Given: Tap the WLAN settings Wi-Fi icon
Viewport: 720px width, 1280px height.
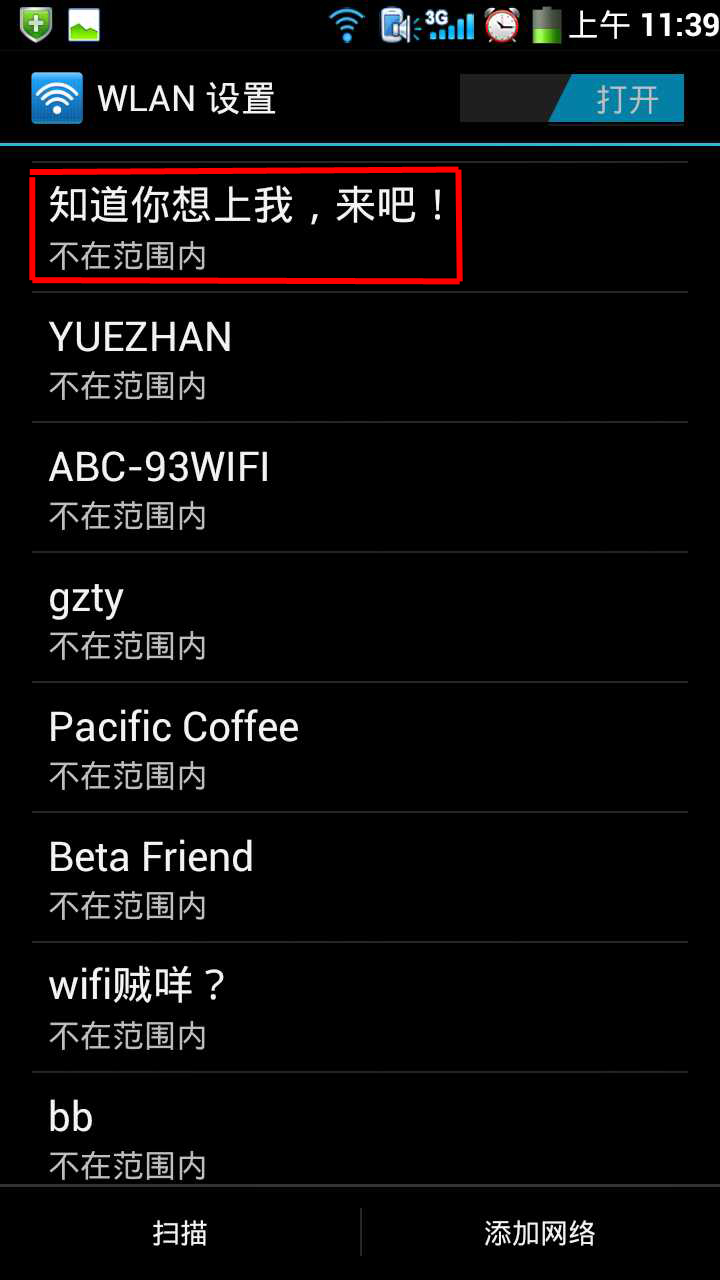Looking at the screenshot, I should 55,97.
